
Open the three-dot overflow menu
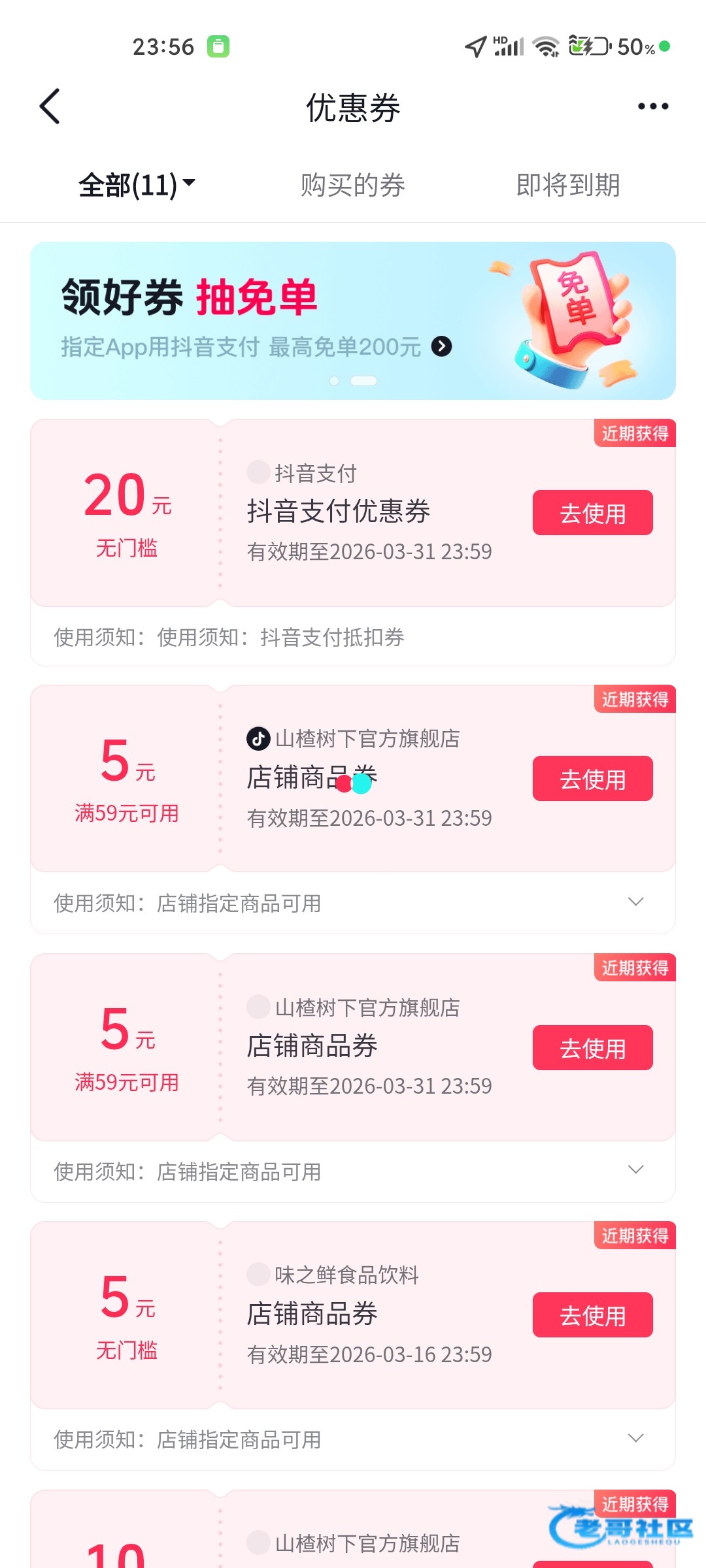652,106
